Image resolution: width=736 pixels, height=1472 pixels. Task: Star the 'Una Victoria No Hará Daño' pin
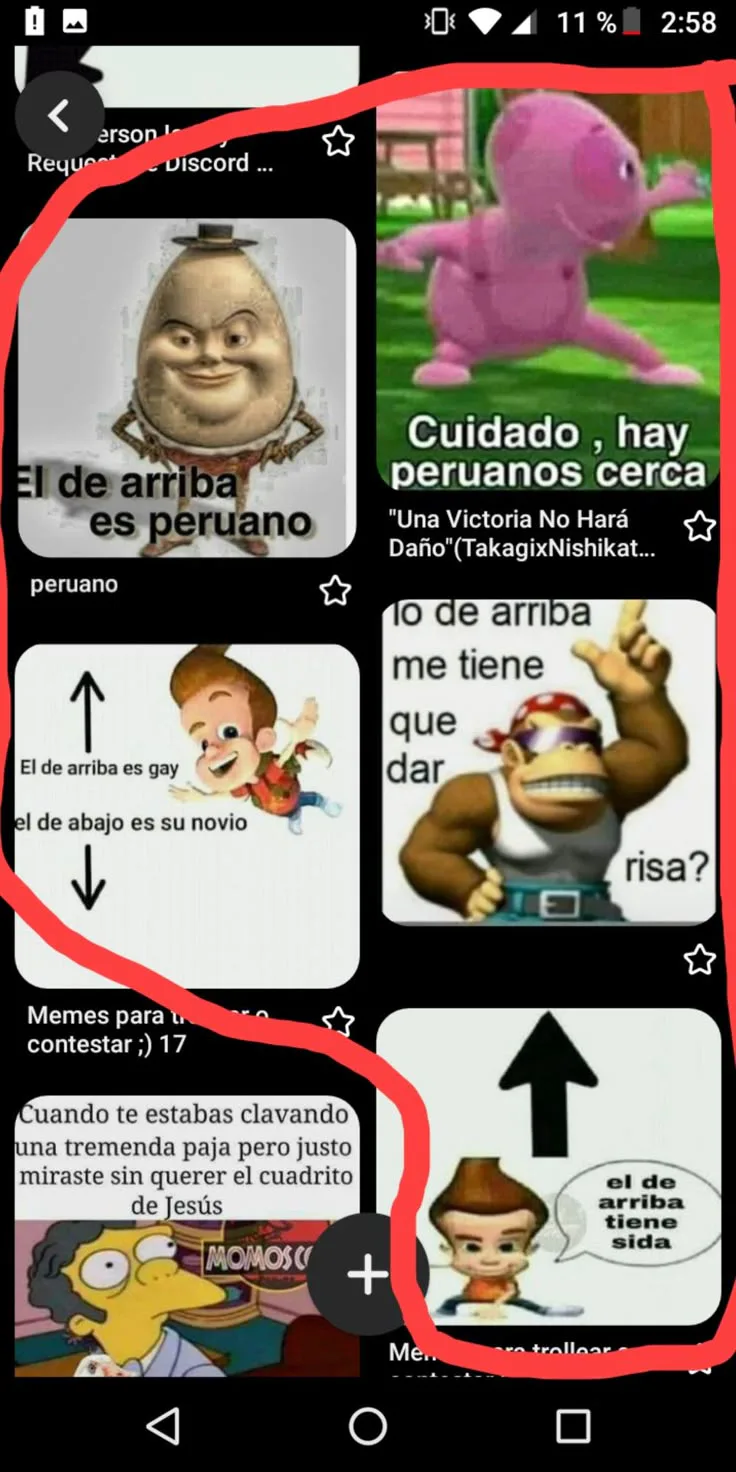[x=699, y=526]
